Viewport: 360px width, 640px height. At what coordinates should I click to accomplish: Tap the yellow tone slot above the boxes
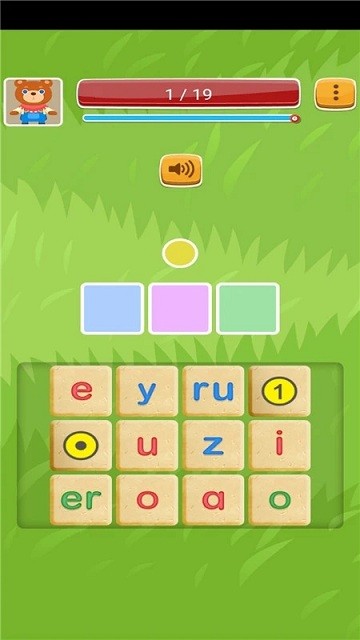pyautogui.click(x=180, y=253)
